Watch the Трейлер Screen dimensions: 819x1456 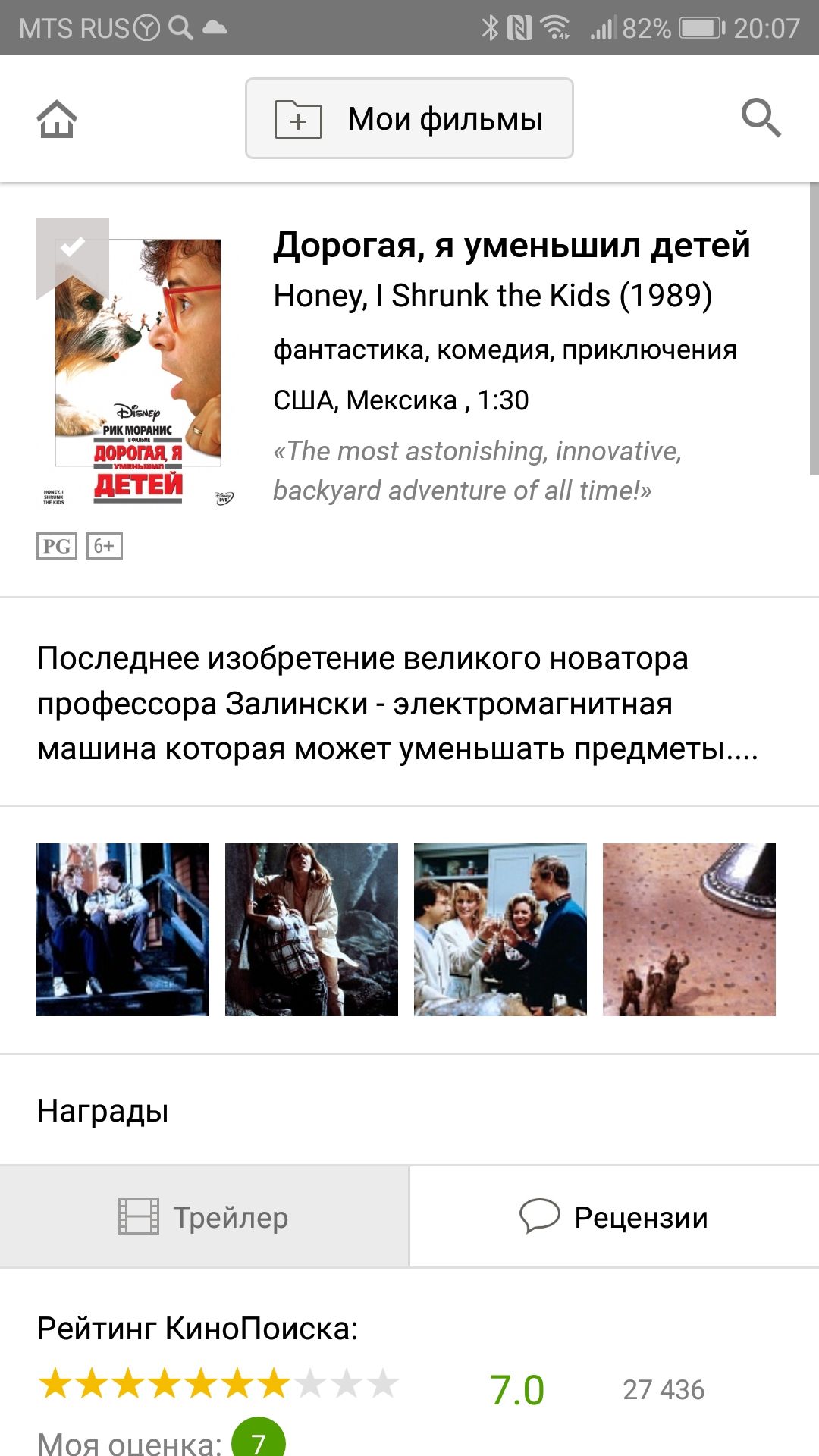(x=204, y=1217)
